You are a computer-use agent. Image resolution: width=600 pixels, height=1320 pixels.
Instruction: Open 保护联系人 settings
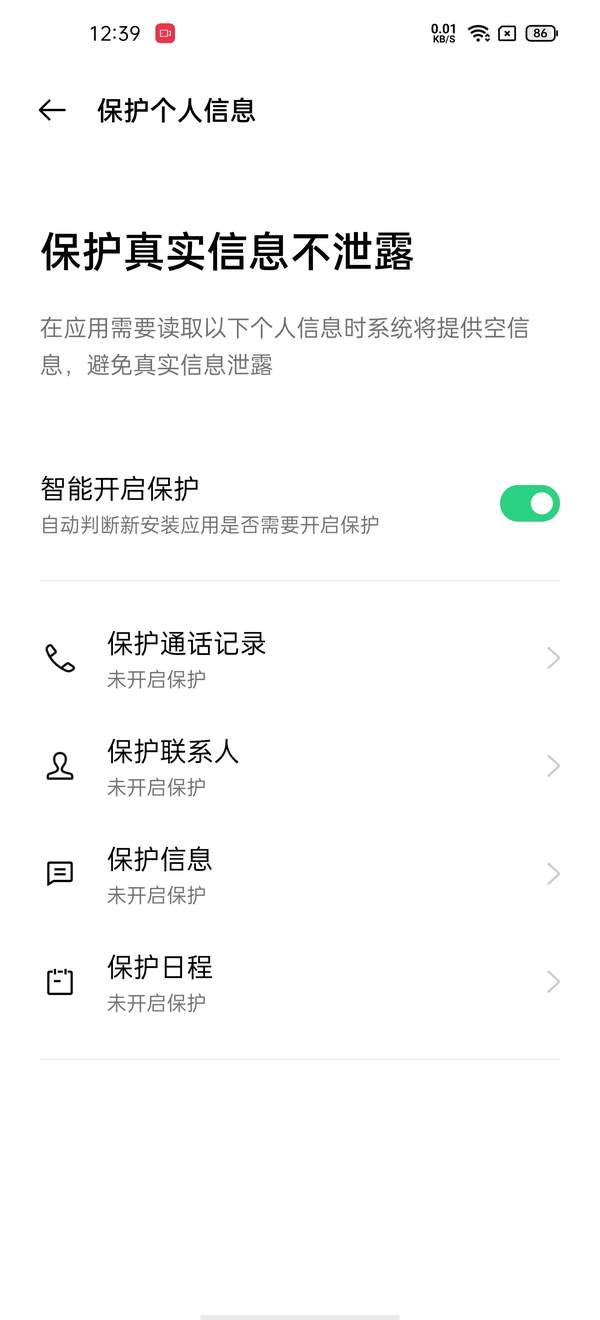[300, 766]
